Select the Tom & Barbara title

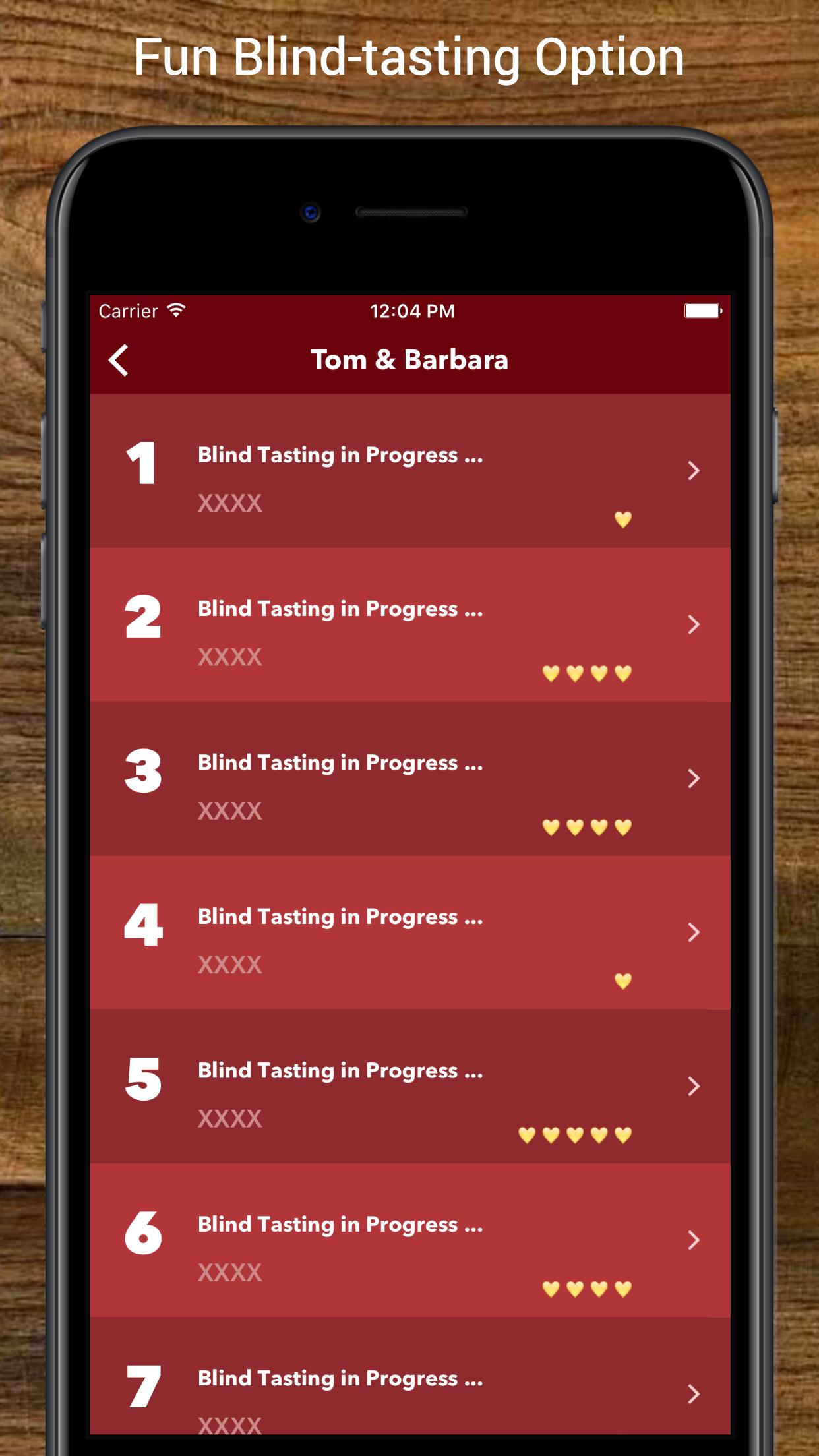click(x=409, y=360)
